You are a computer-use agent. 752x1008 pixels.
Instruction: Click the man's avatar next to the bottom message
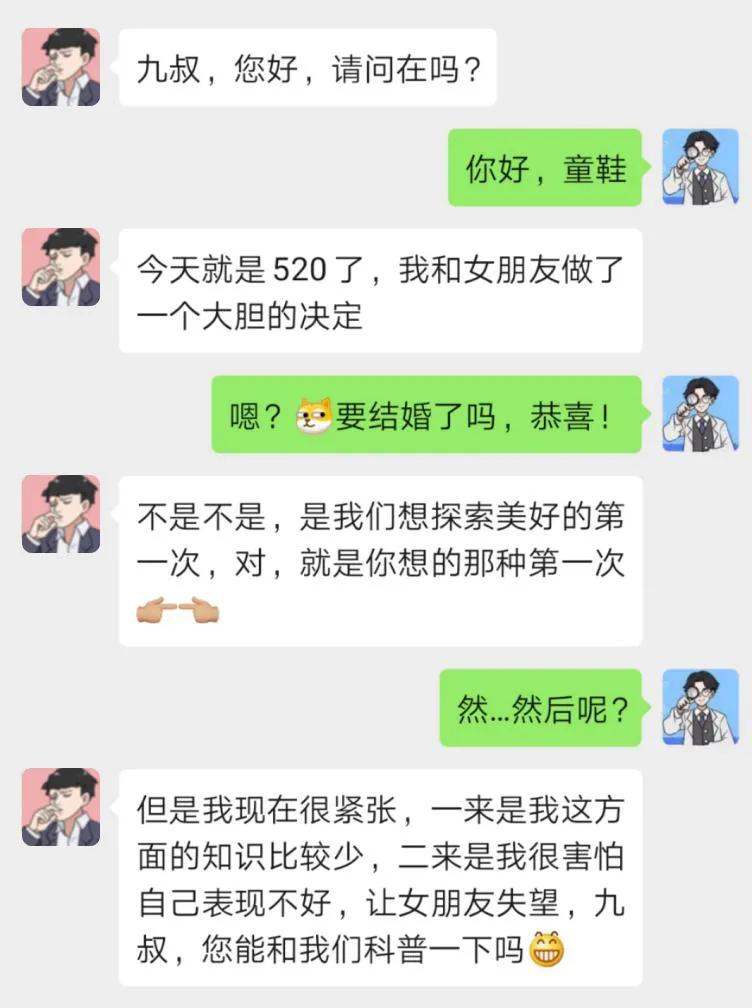coord(61,808)
